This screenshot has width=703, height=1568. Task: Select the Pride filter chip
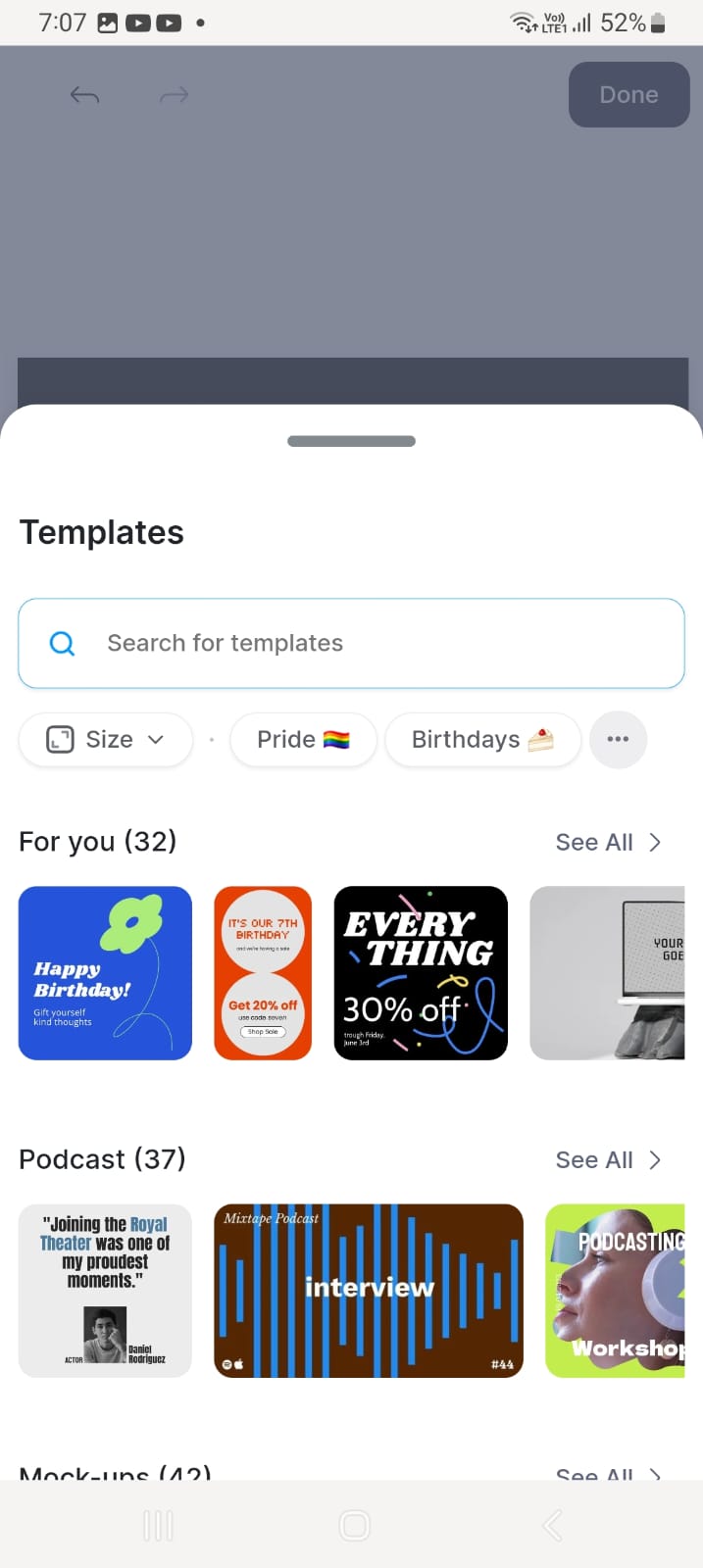tap(303, 740)
